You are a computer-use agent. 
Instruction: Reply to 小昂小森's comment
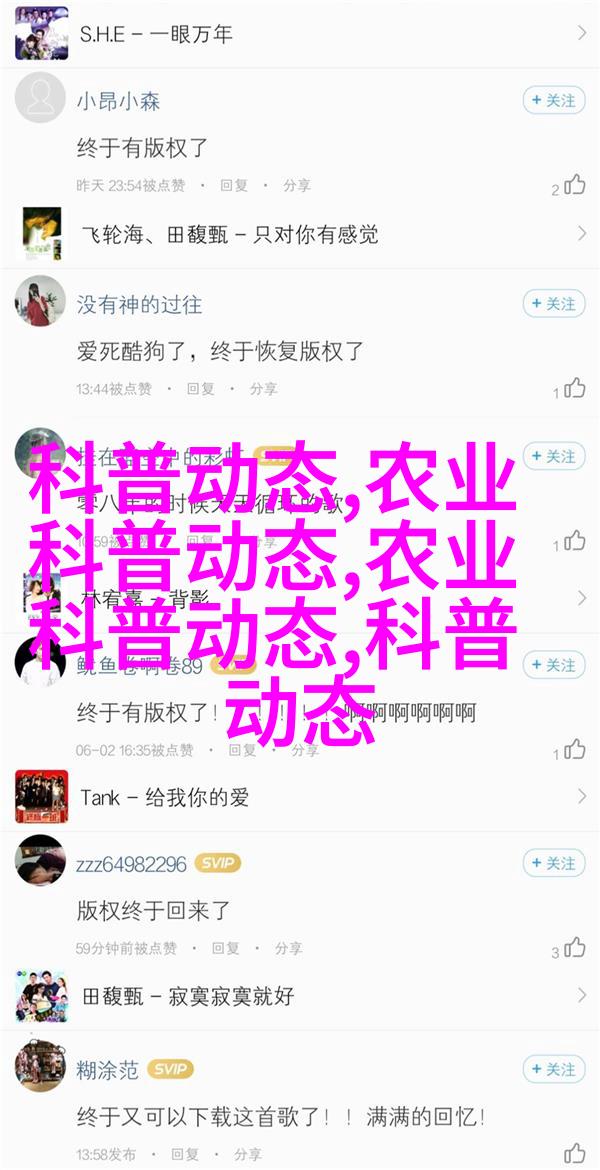click(233, 185)
